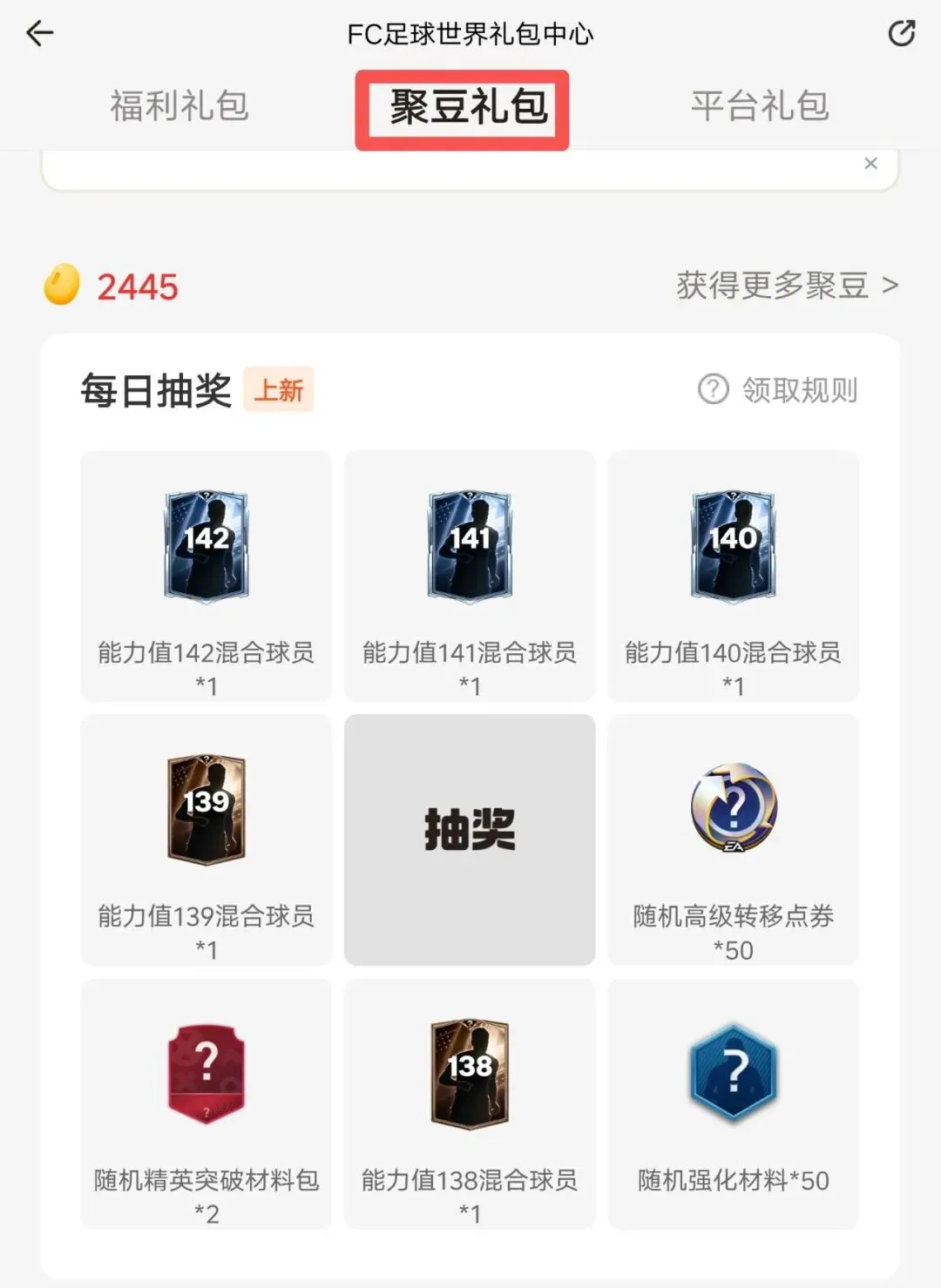View the 领取规则 rules
Image resolution: width=941 pixels, height=1288 pixels.
tap(778, 390)
